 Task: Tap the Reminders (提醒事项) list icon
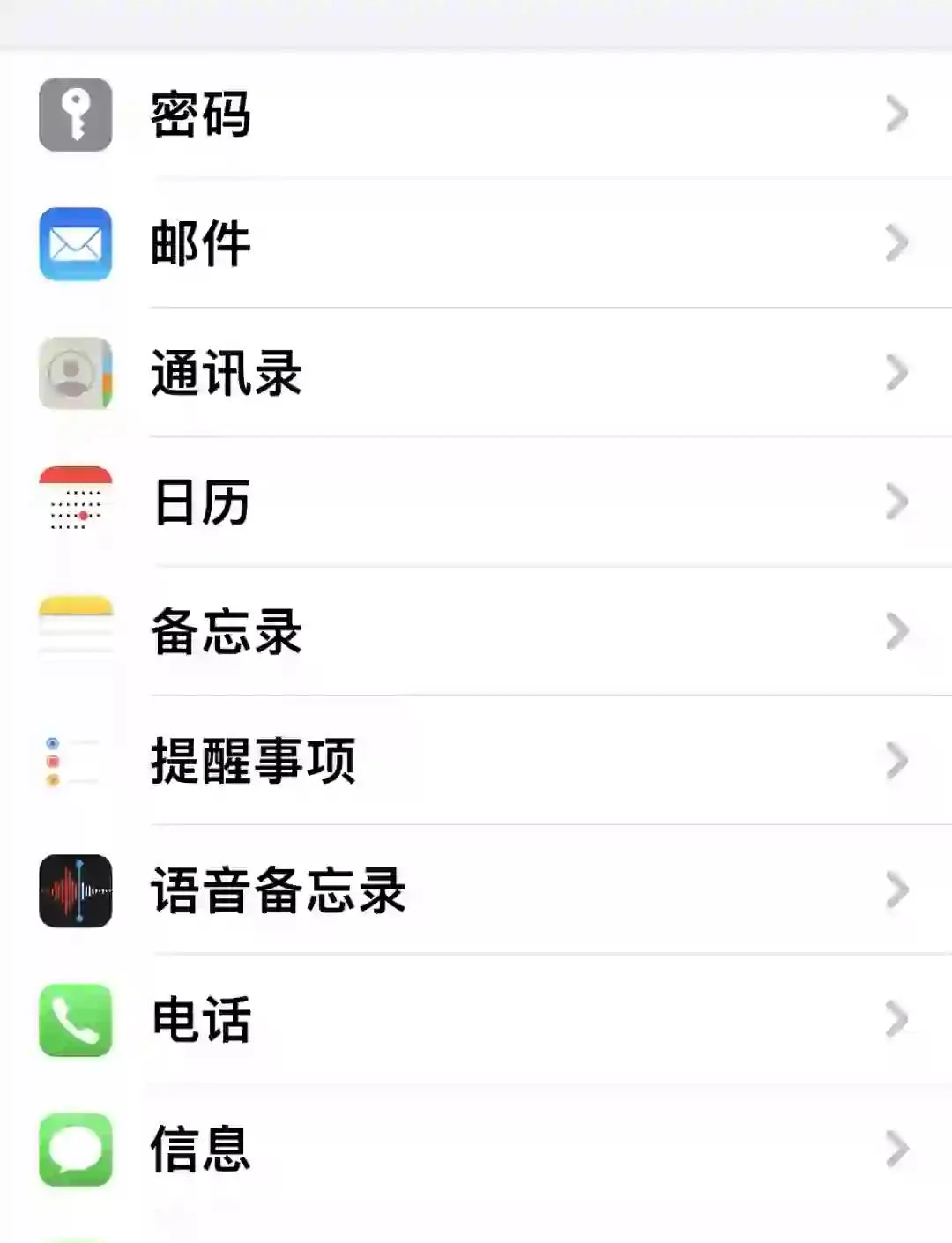coord(75,760)
